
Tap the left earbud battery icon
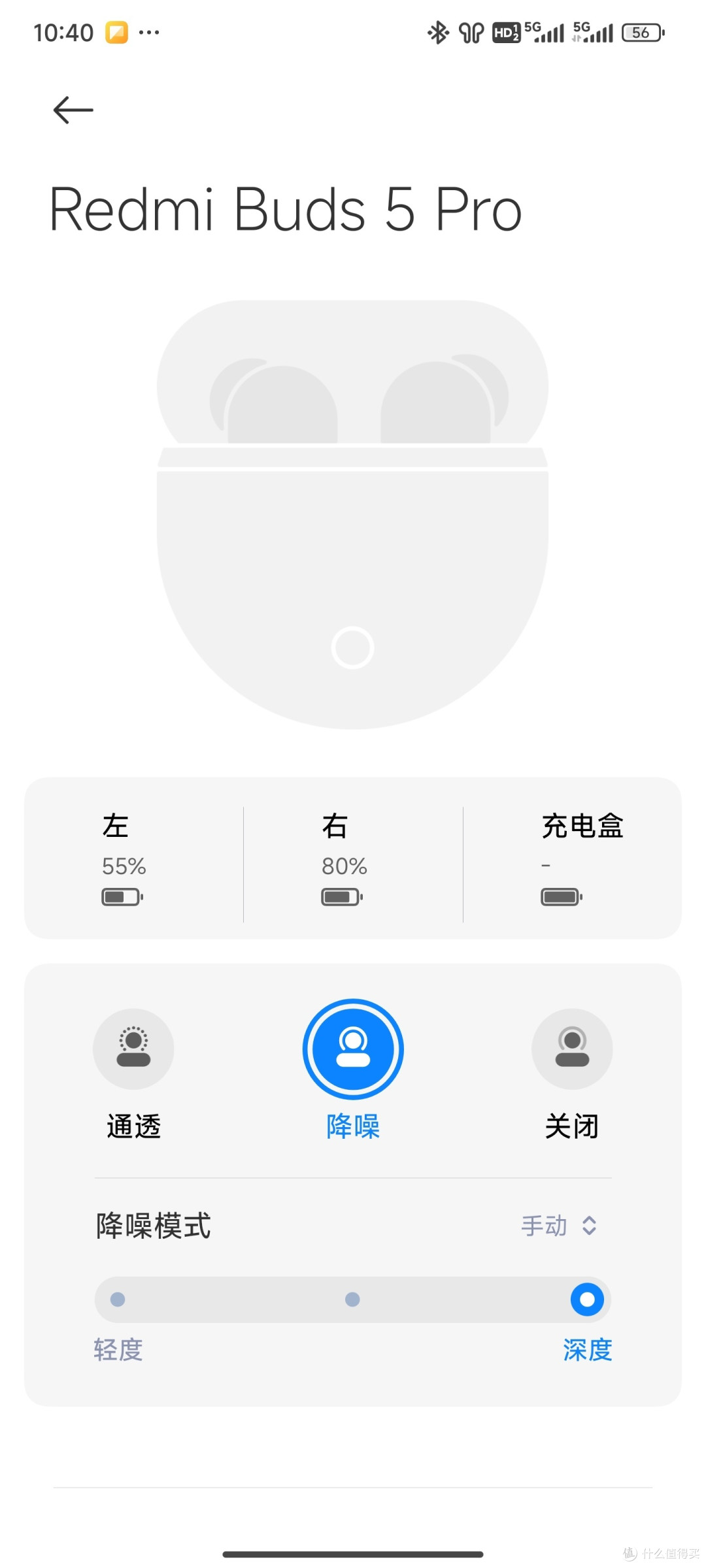122,896
